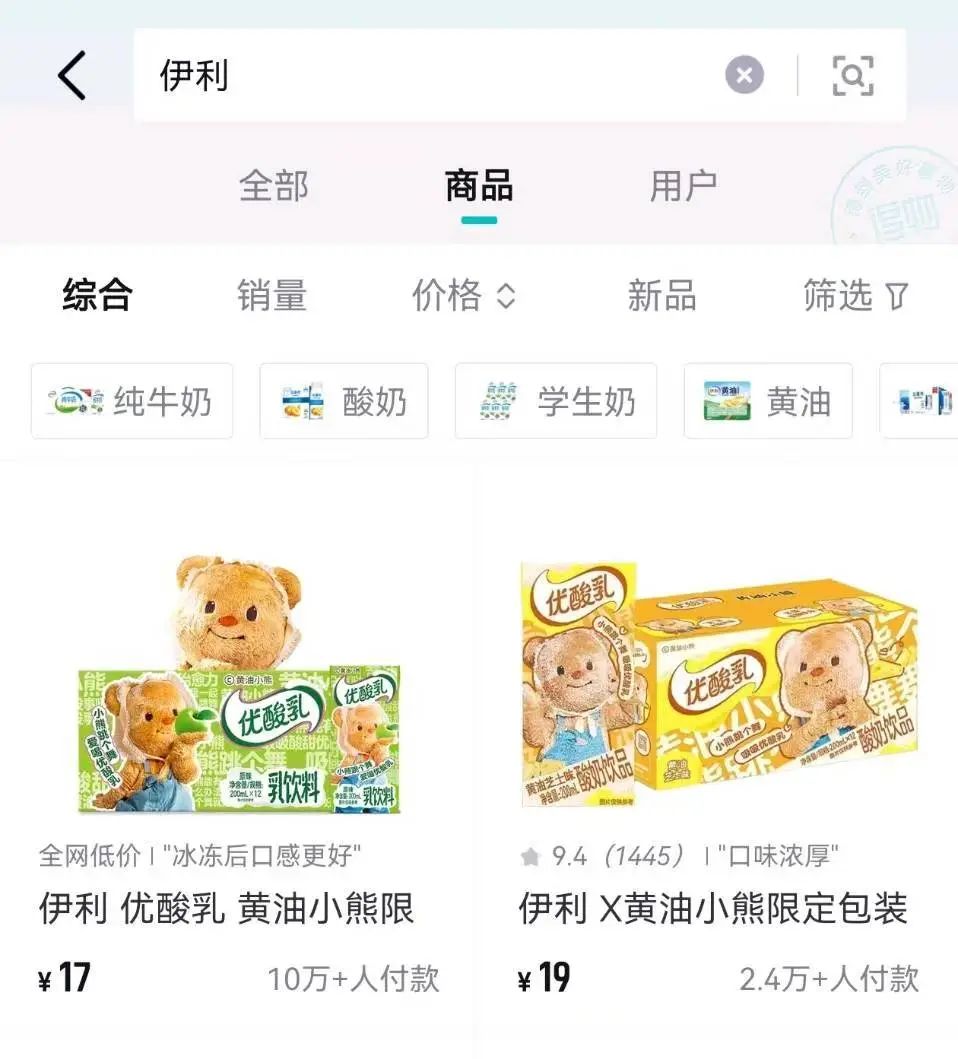Go back using the back arrow
Image resolution: width=958 pixels, height=1059 pixels.
pyautogui.click(x=72, y=76)
